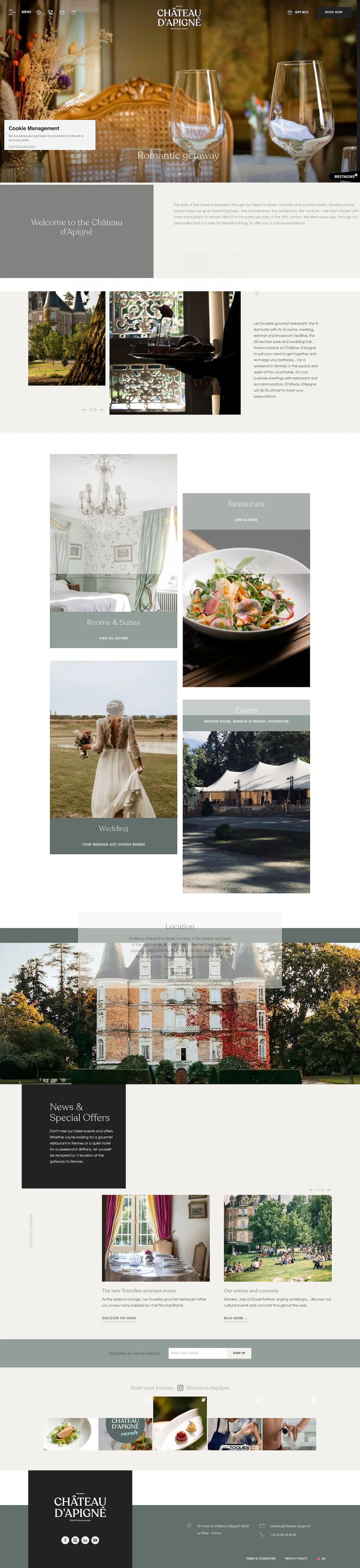This screenshot has height=1568, width=360.
Task: View all rooms under Rooms & Suites
Action: (113, 638)
